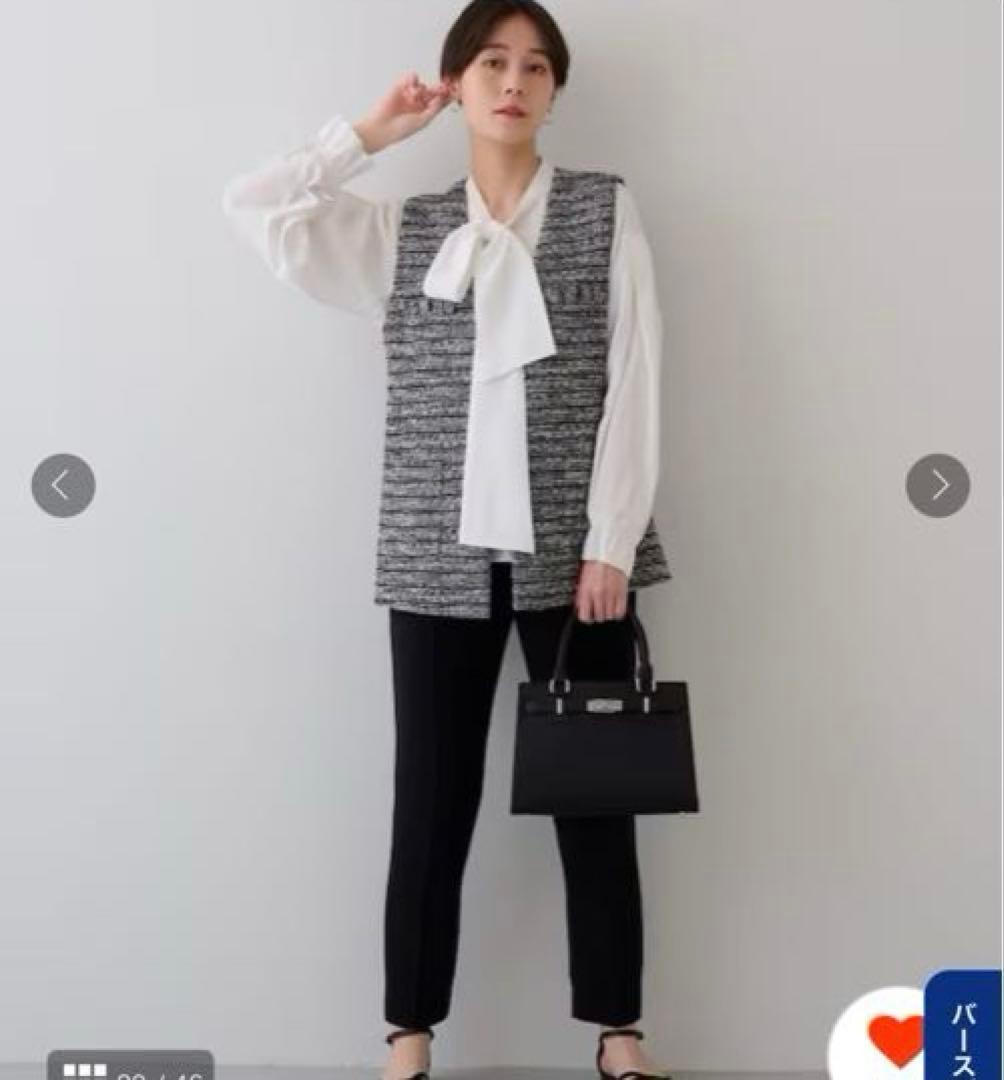Open the photo grid view from the counter
Image resolution: width=1004 pixels, height=1080 pixels.
tap(86, 1069)
